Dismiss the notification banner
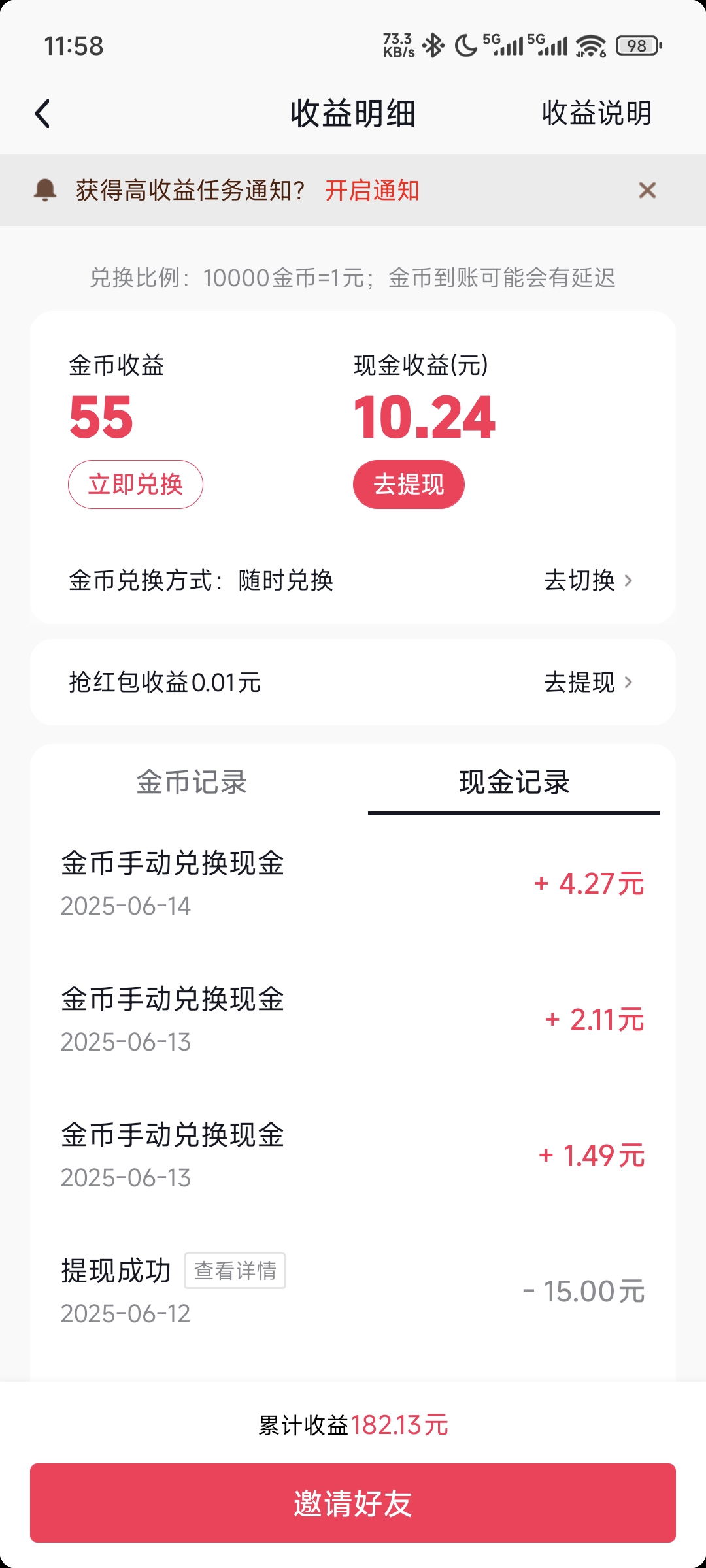 point(647,190)
